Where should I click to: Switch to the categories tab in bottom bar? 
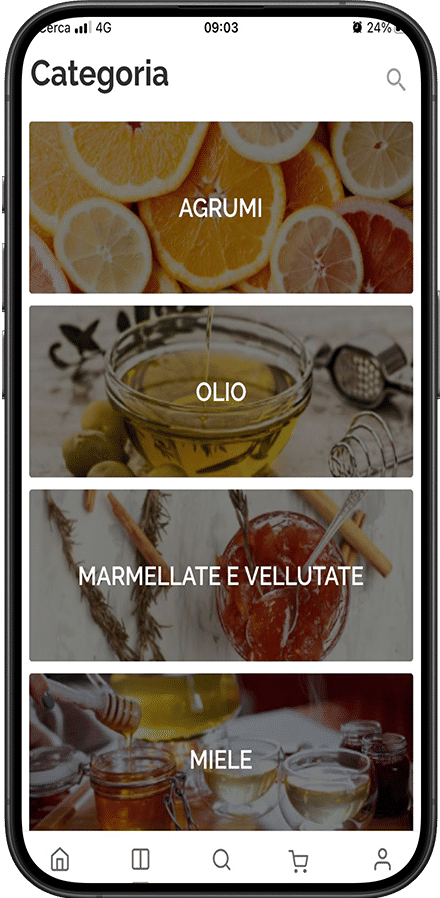pyautogui.click(x=140, y=859)
